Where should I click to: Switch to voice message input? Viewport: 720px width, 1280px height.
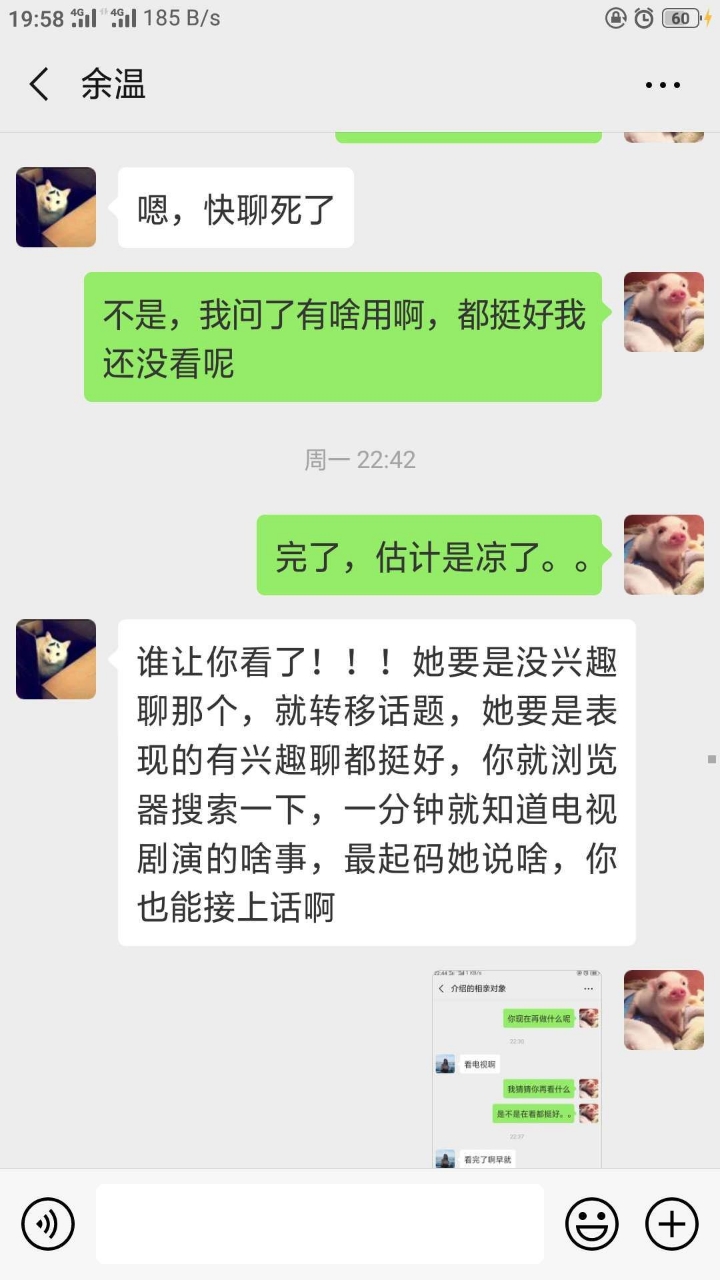[x=48, y=1223]
